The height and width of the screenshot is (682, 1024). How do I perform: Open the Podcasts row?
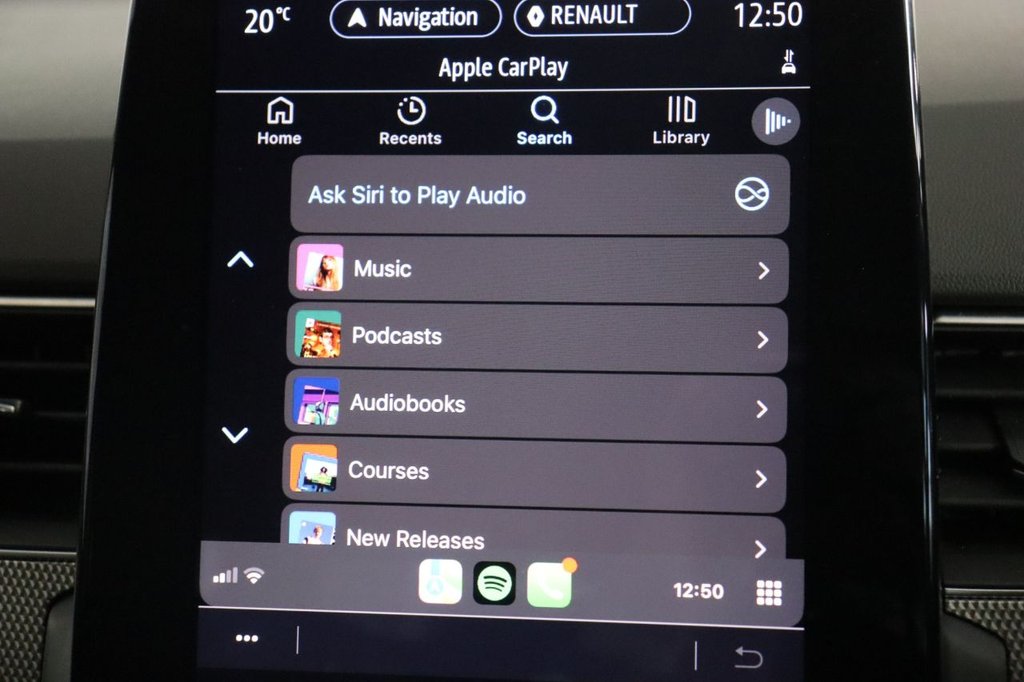point(538,338)
